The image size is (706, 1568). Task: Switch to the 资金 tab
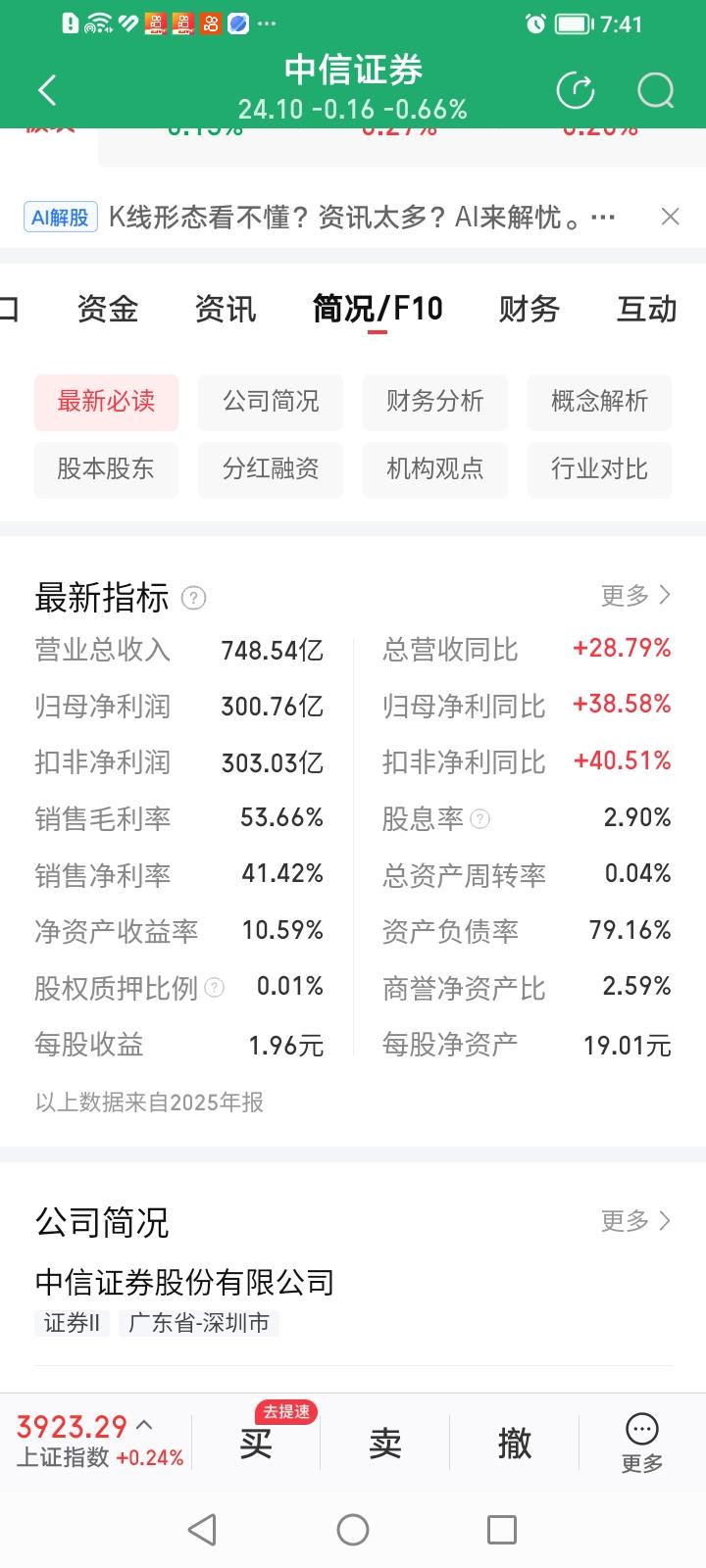(x=106, y=309)
